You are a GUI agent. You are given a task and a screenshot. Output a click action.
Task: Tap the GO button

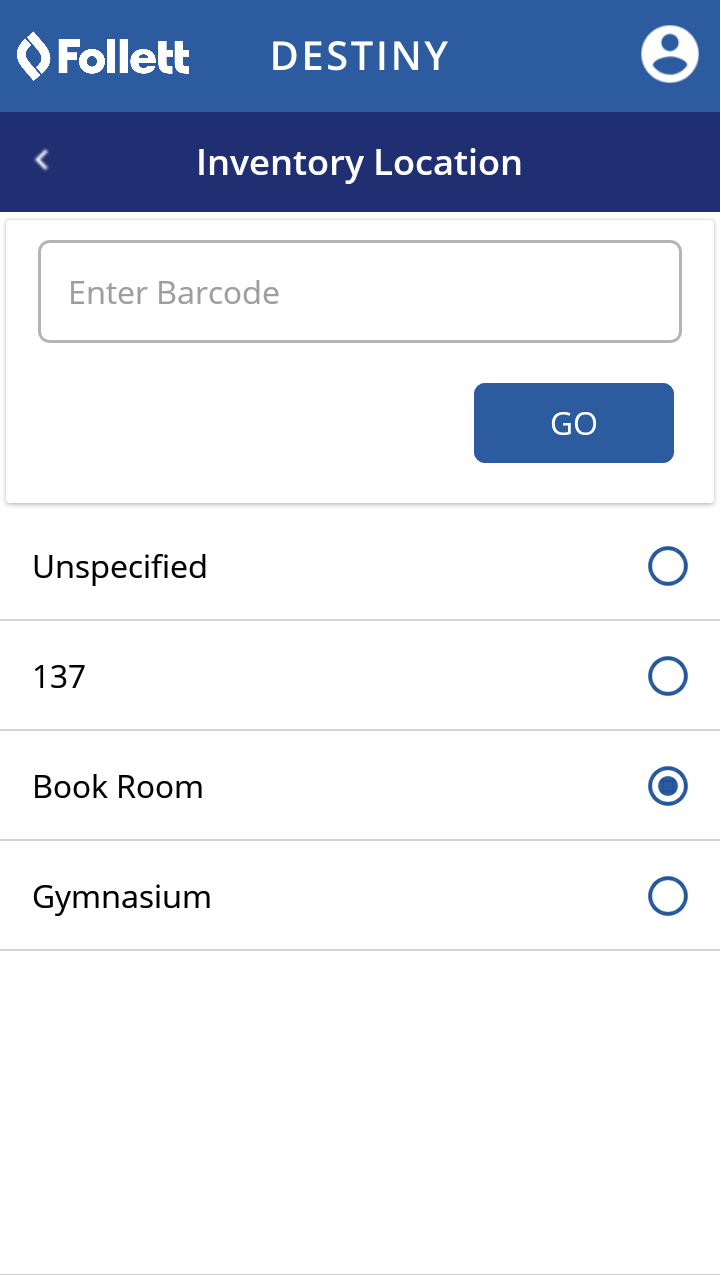tap(573, 423)
